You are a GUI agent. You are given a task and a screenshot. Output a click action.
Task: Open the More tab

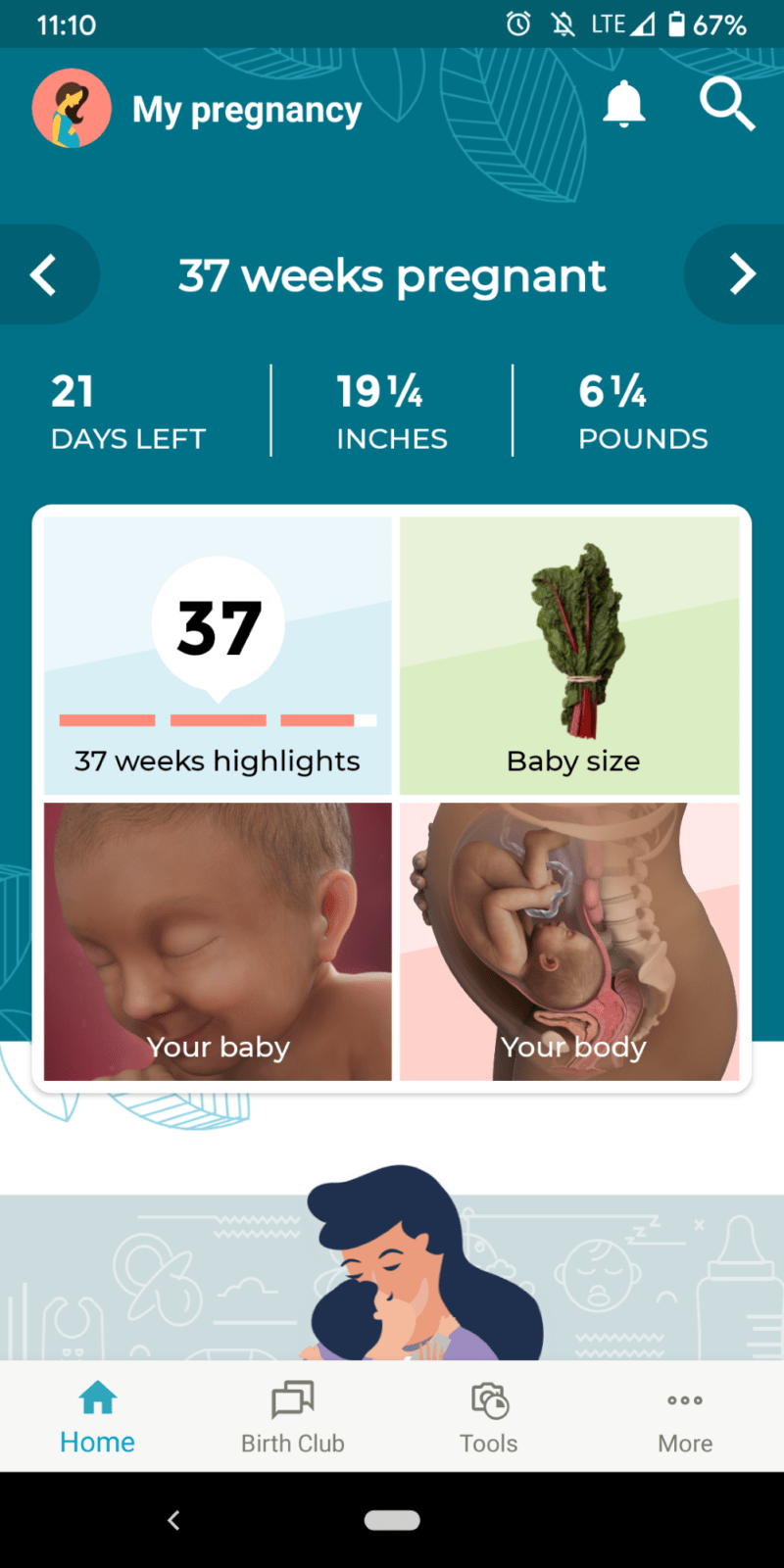tap(685, 1417)
